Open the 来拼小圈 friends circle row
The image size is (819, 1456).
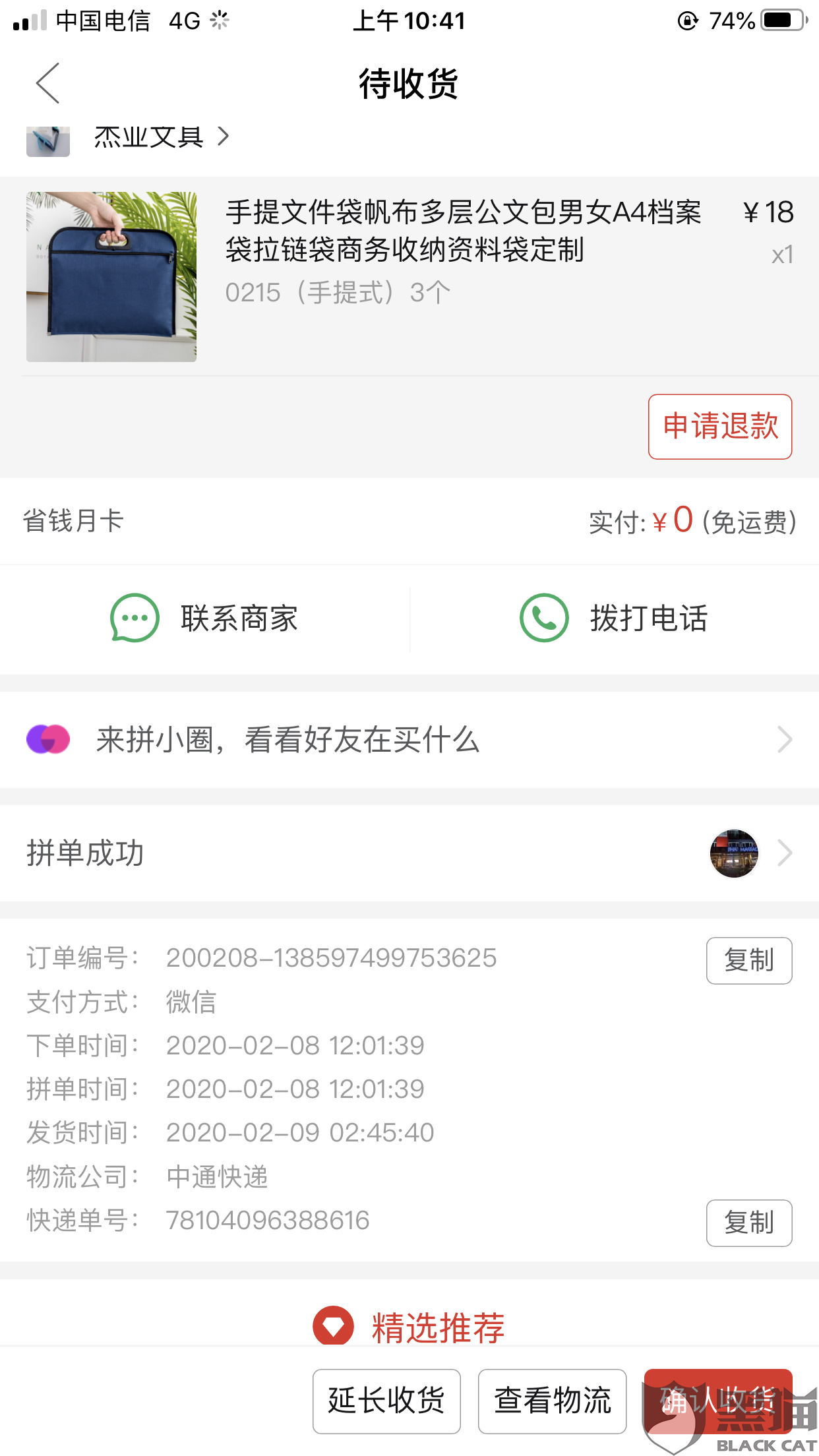point(409,740)
